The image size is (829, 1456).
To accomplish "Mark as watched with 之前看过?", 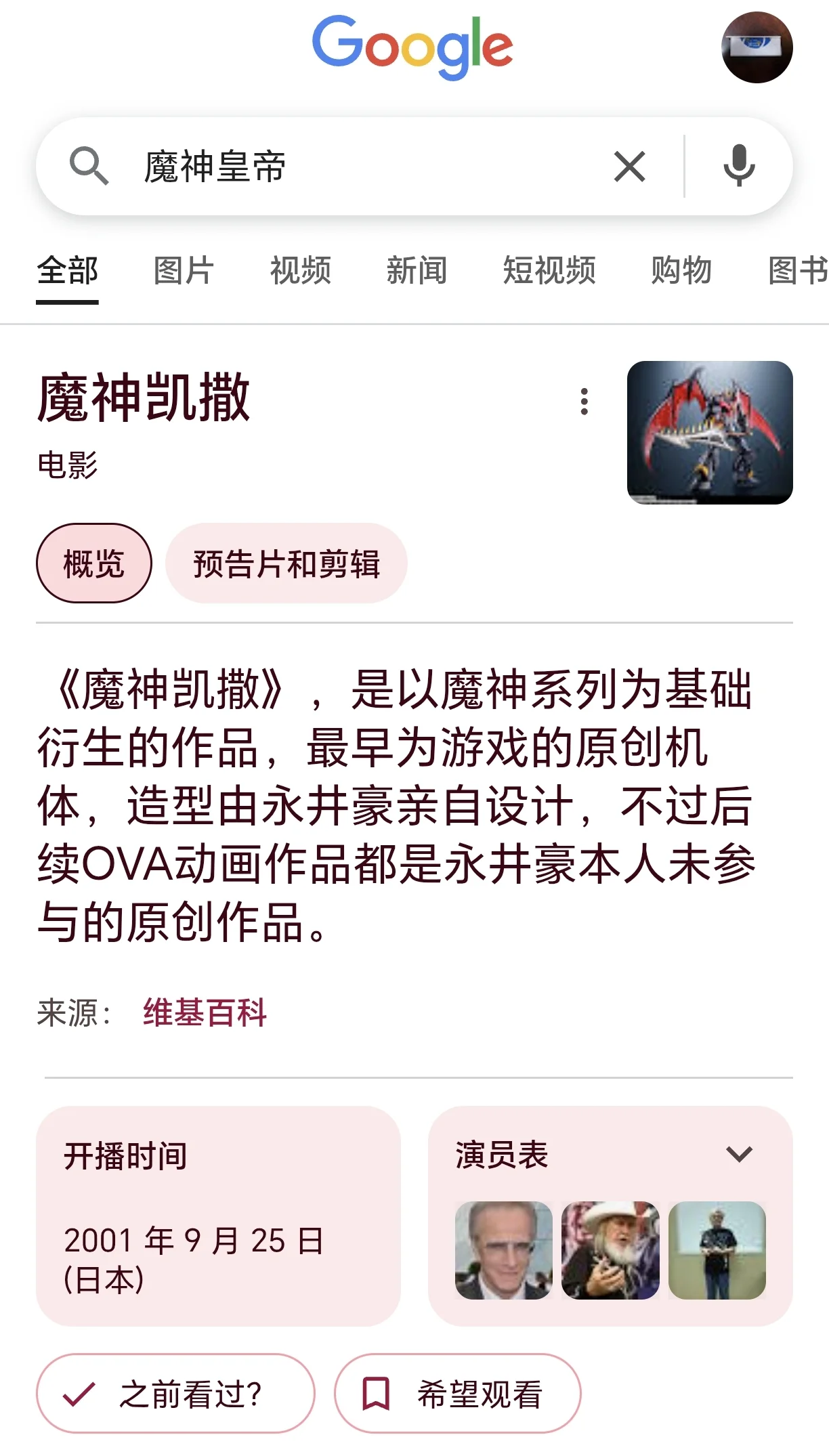I will 175,1394.
